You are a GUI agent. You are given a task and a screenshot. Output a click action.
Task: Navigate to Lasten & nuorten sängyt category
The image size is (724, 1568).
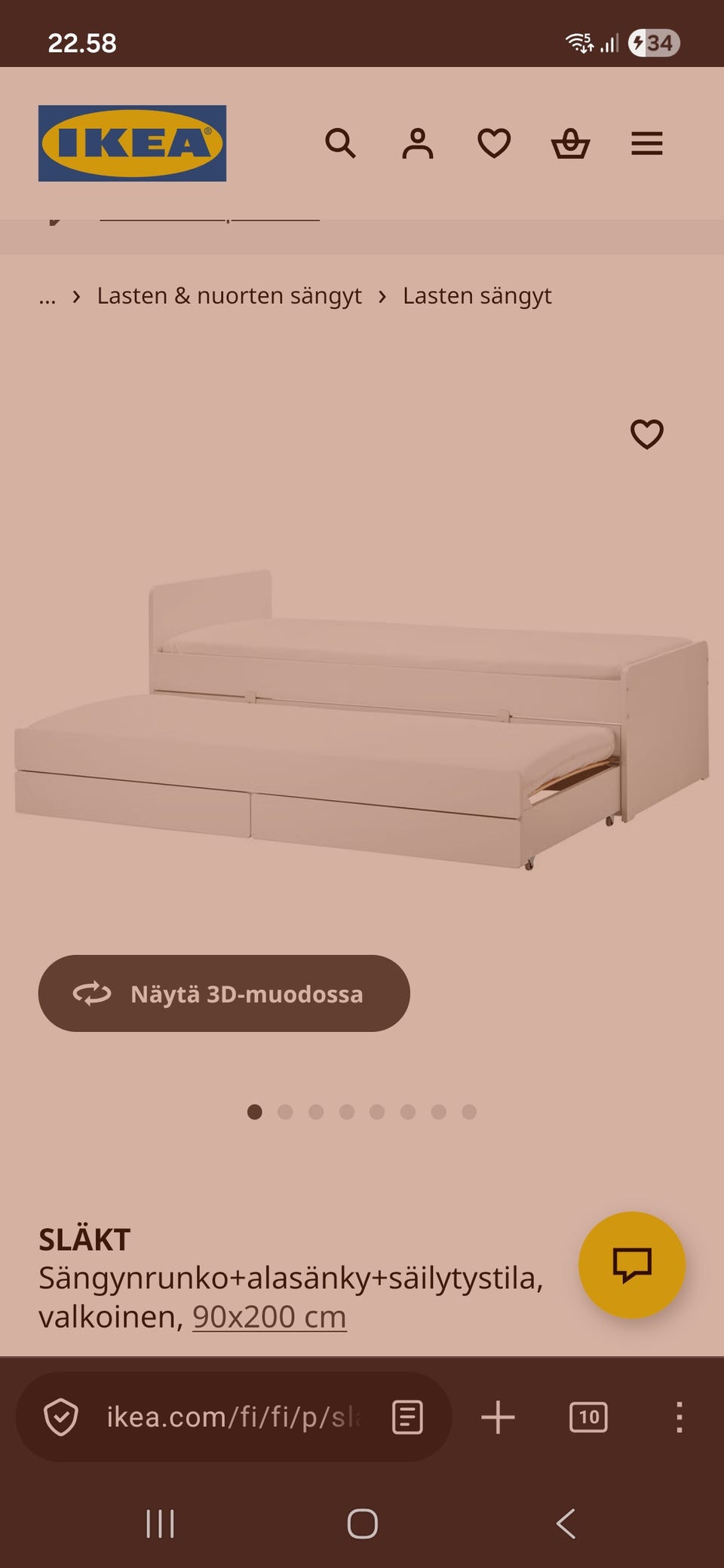(x=229, y=296)
